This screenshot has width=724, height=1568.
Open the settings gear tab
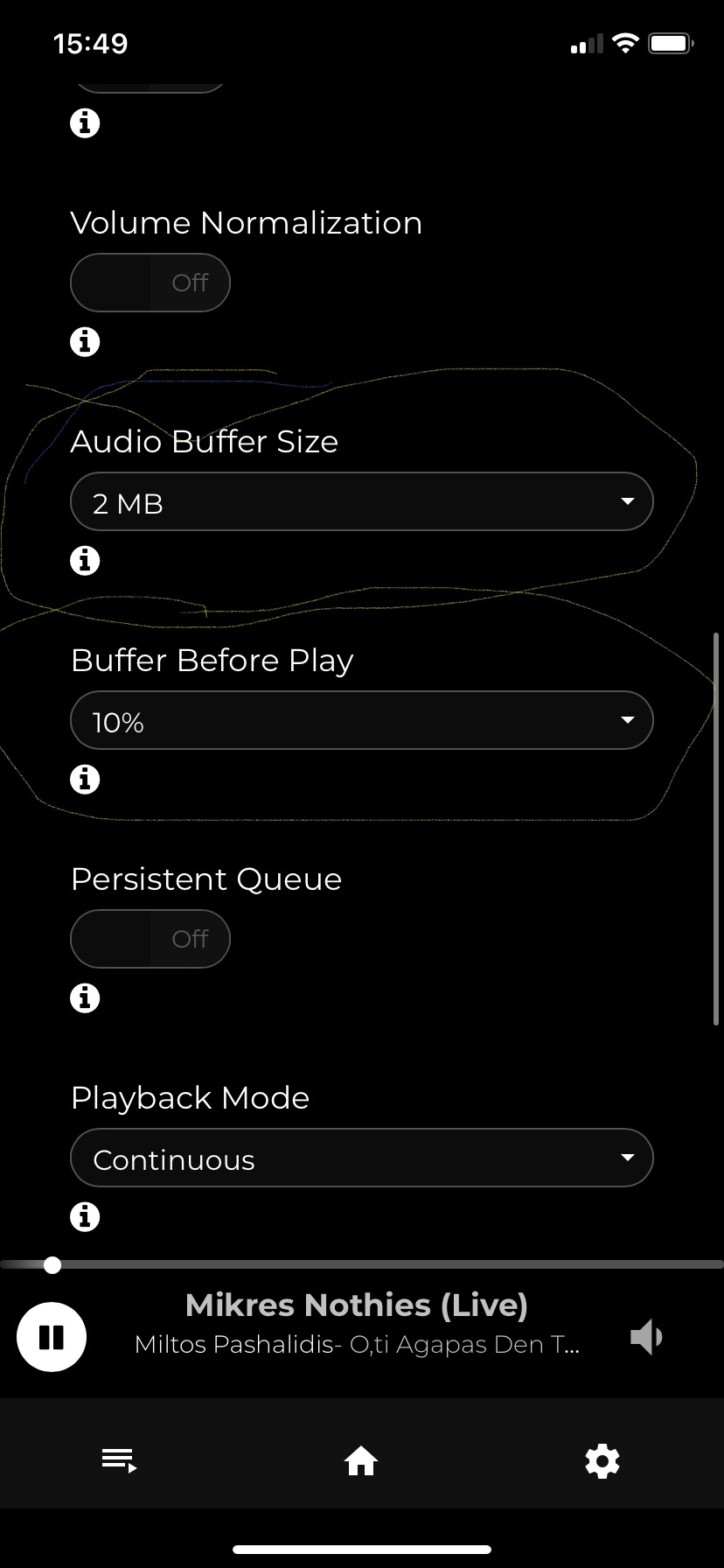coord(602,1460)
